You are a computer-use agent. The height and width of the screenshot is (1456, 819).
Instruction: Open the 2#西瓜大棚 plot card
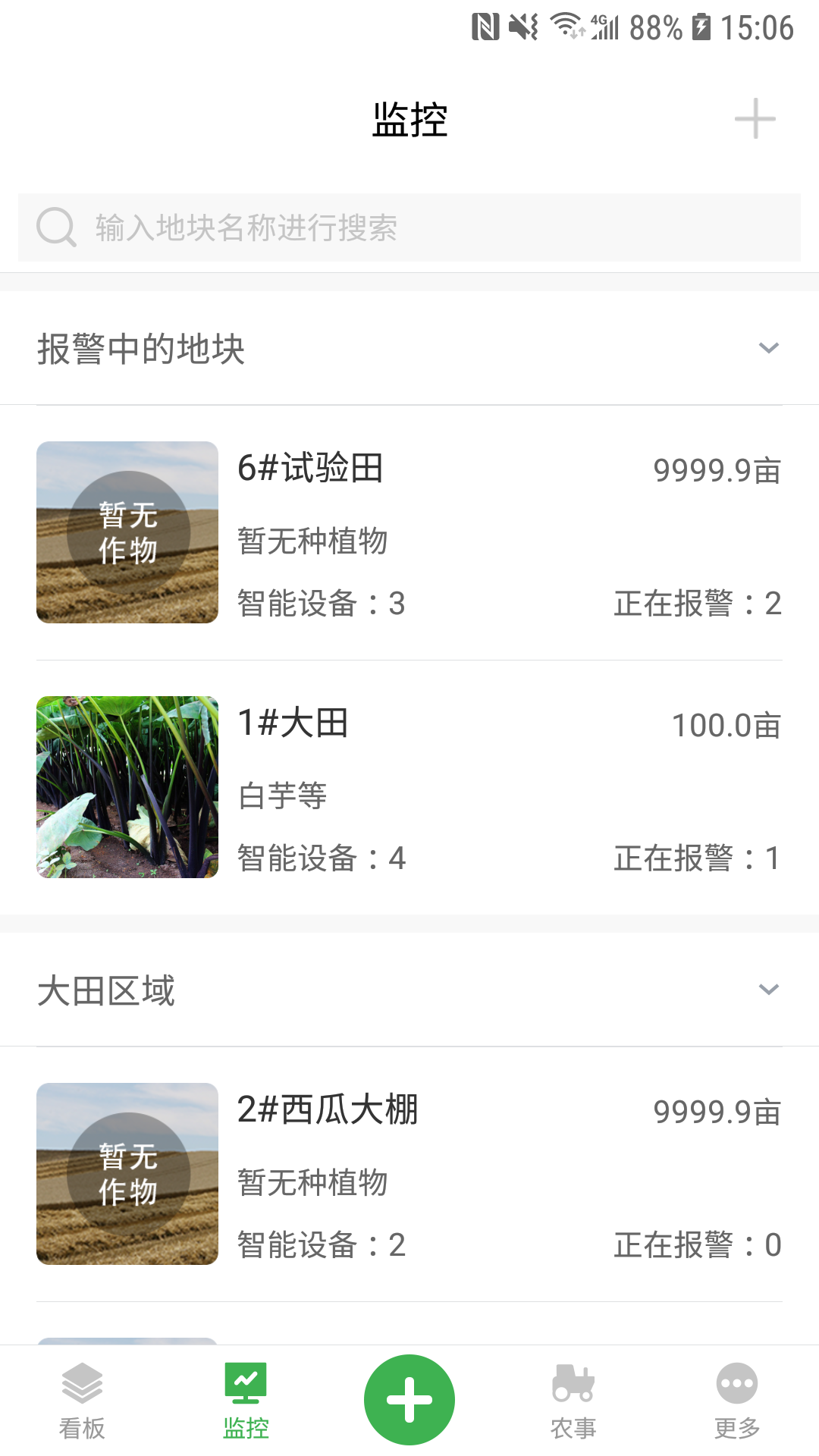[409, 1174]
